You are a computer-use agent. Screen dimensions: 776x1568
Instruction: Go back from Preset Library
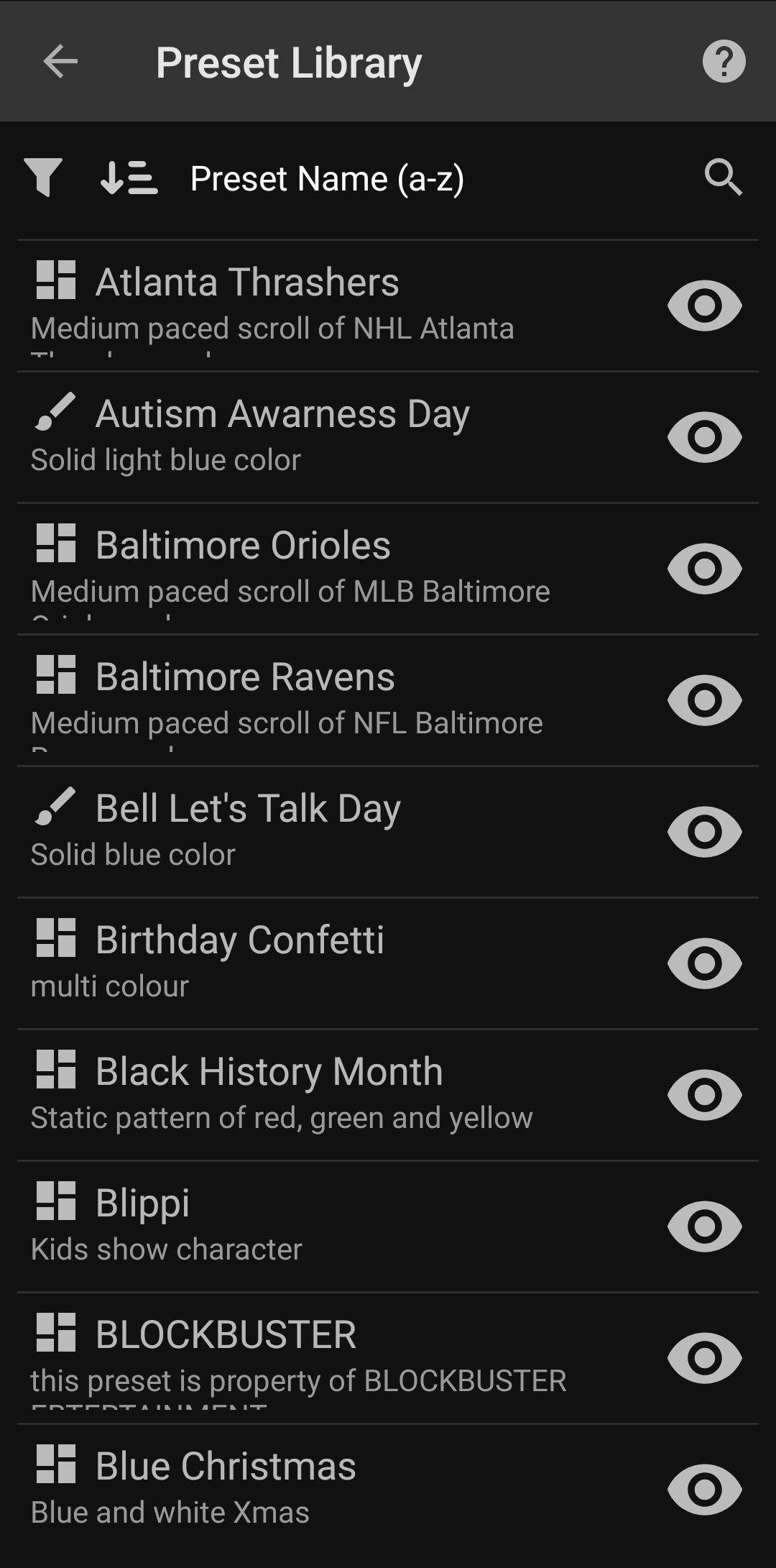[60, 62]
